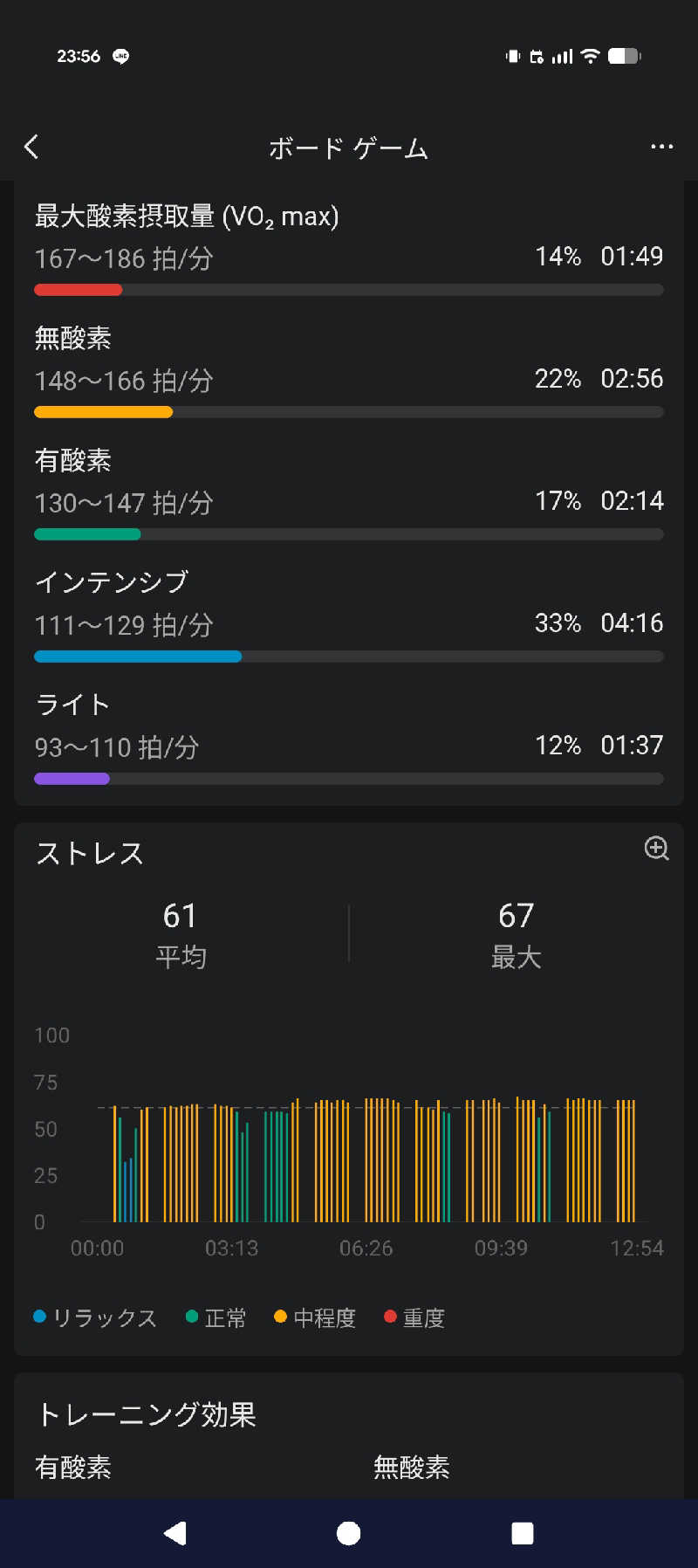Open the three-dot overflow menu
Viewport: 698px width, 1568px height.
pyautogui.click(x=661, y=147)
